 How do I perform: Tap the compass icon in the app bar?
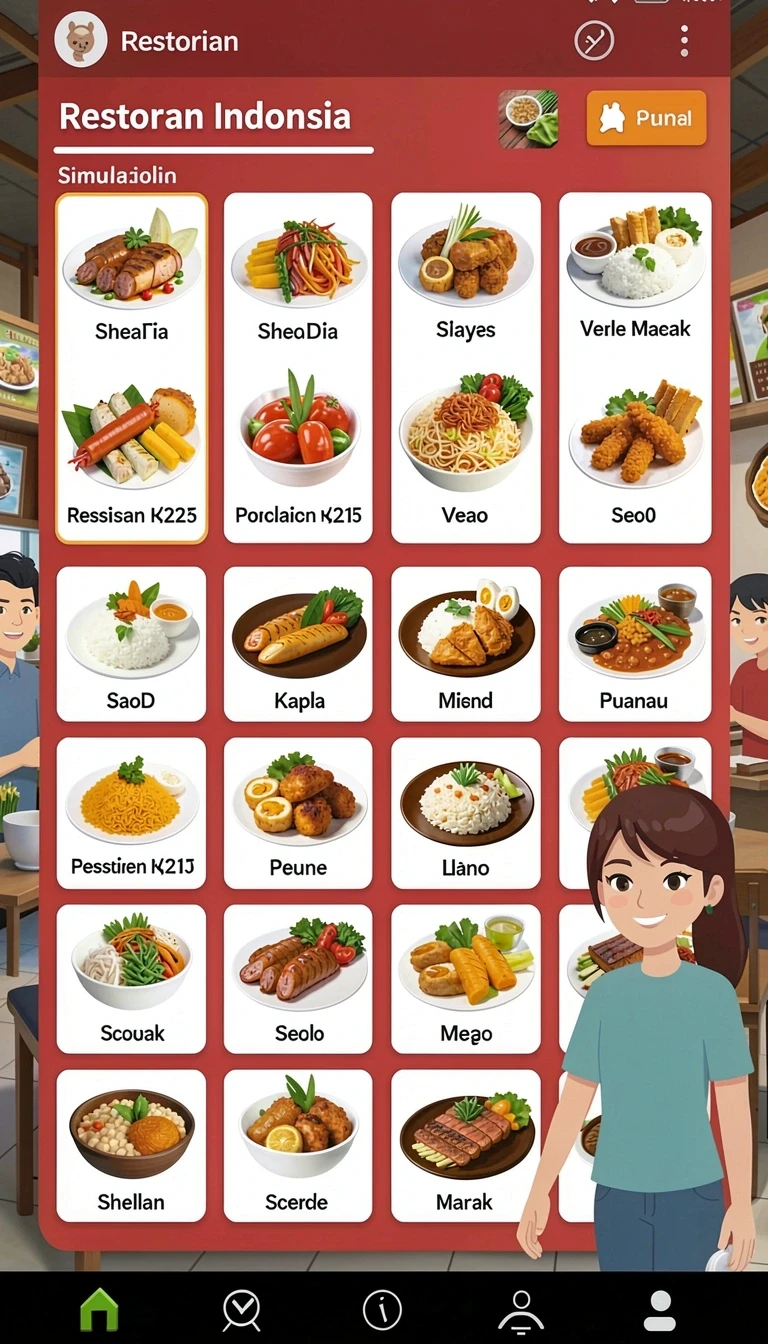[x=594, y=41]
